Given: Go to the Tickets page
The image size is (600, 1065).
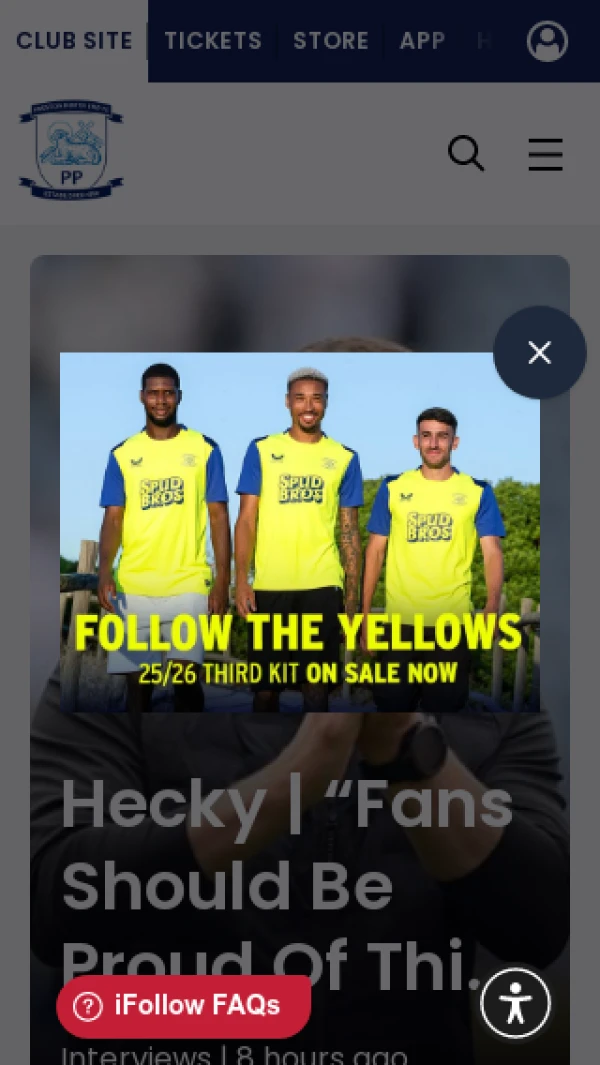Looking at the screenshot, I should pos(213,41).
